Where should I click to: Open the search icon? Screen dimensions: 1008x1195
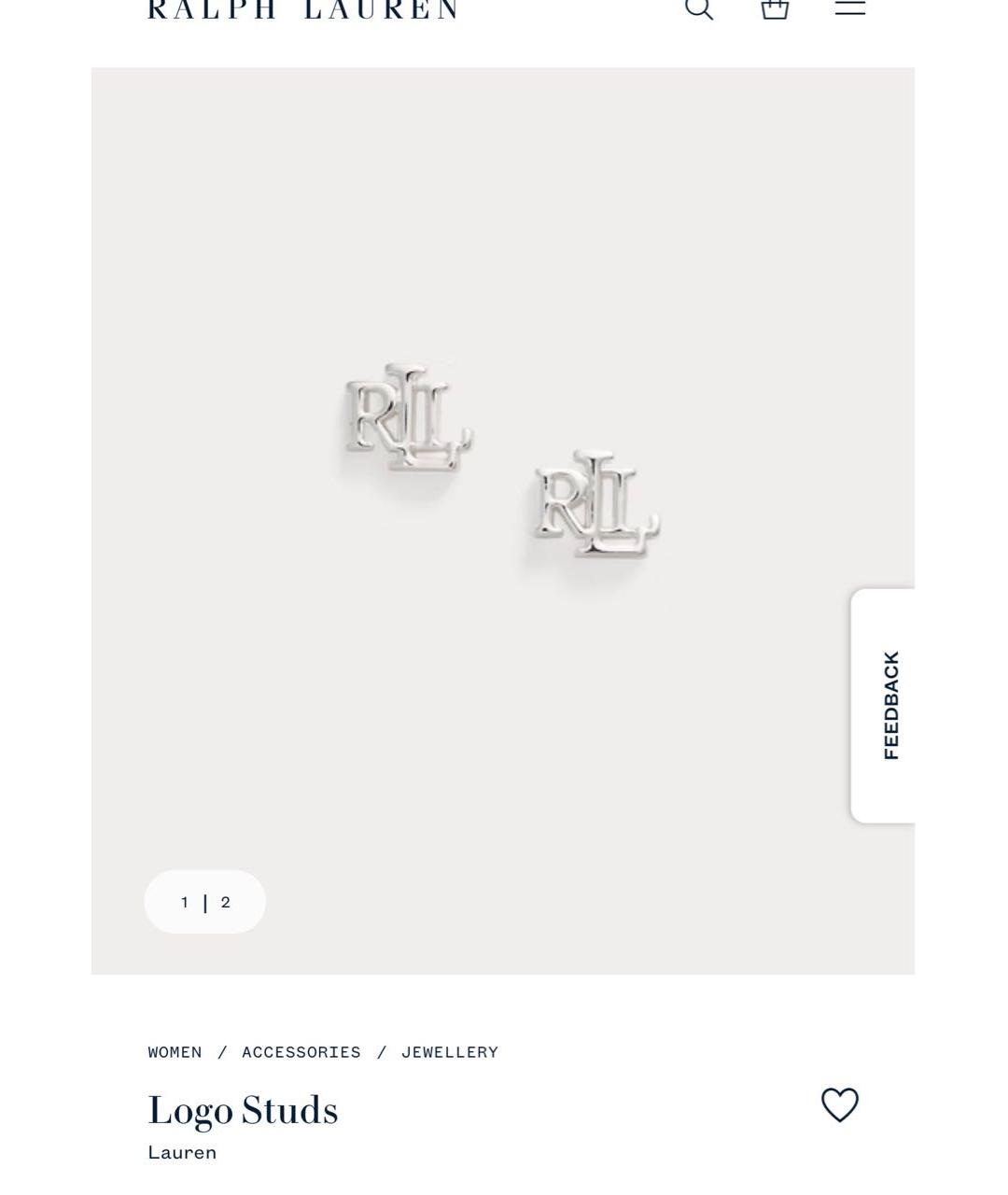click(698, 8)
